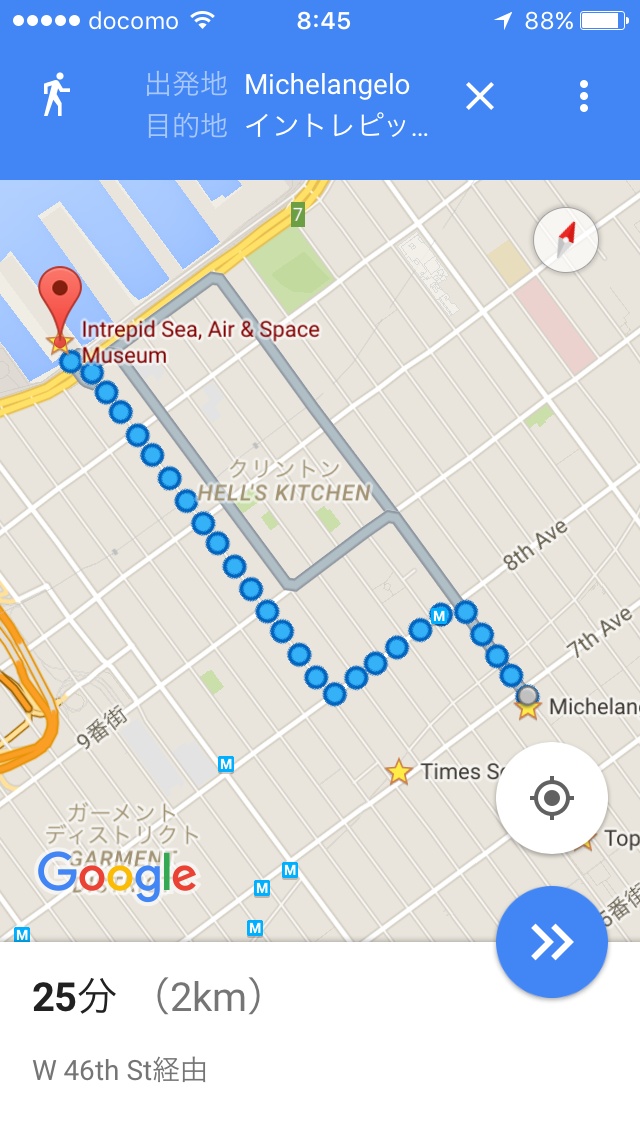Select the Times Square starred place
Viewport: 640px width, 1136px height.
400,771
